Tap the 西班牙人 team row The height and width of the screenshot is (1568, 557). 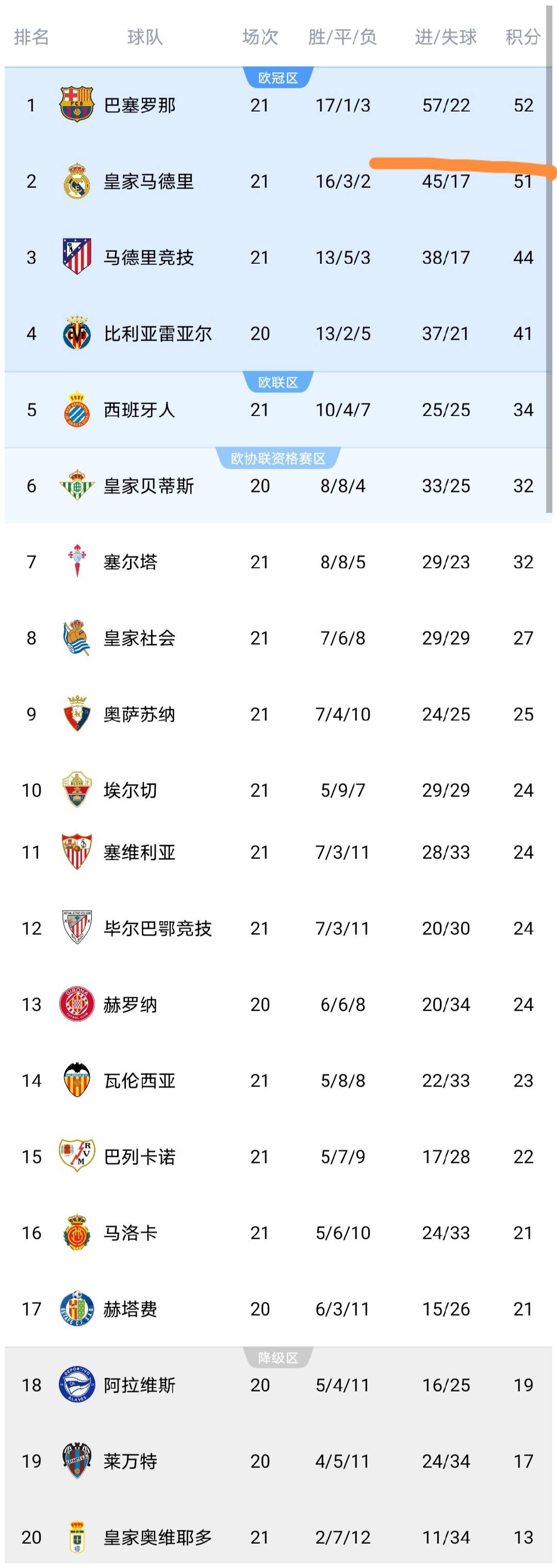click(139, 410)
